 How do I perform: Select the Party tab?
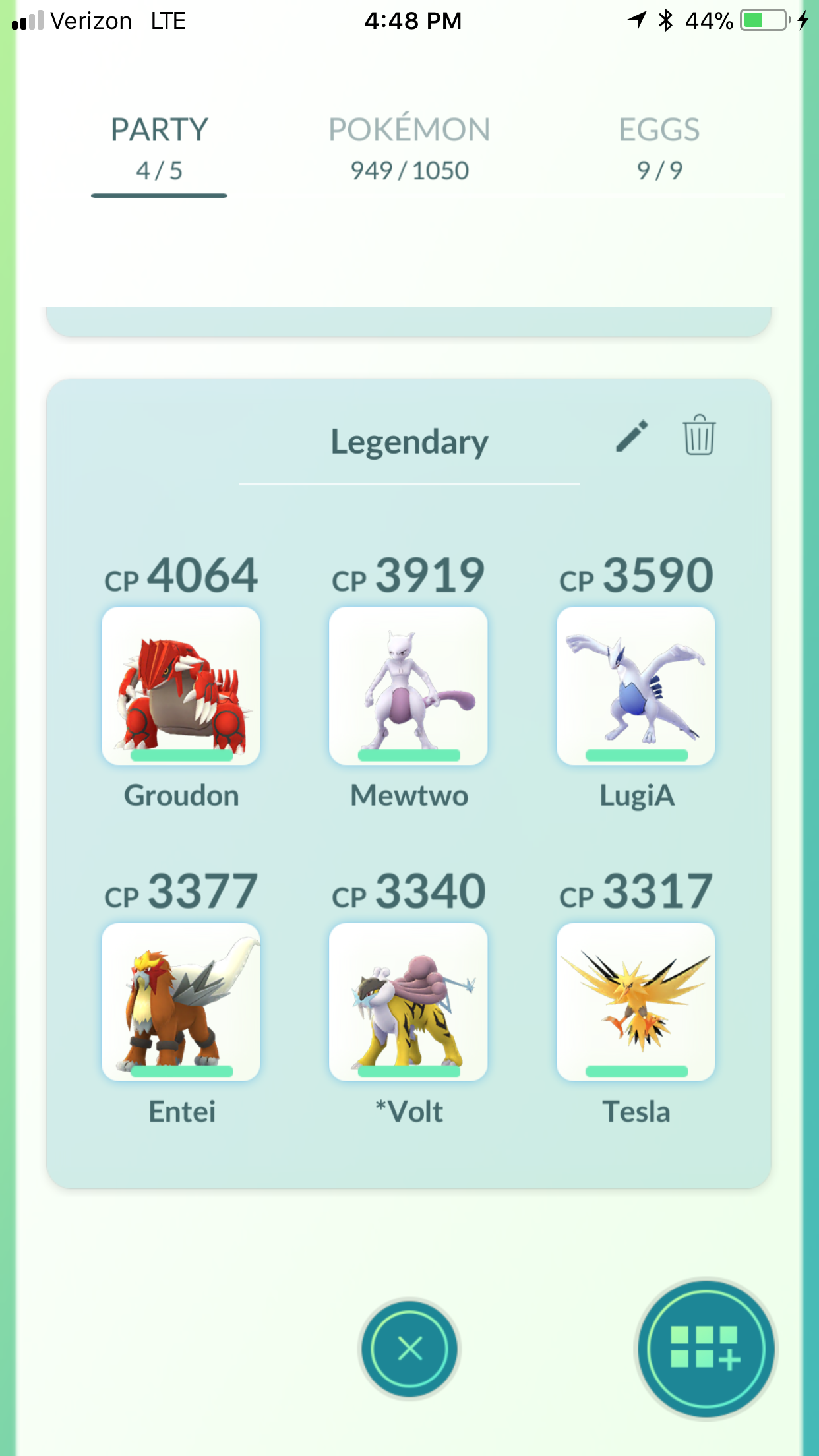(x=159, y=149)
